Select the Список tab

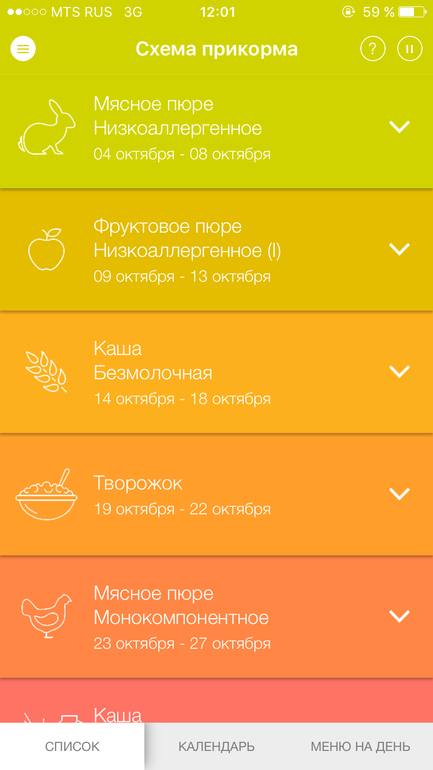(72, 746)
